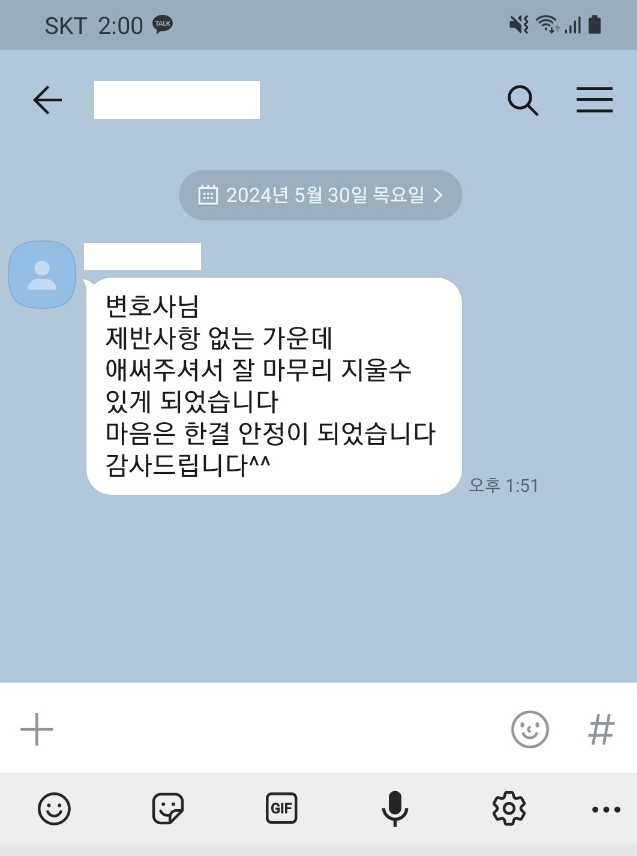This screenshot has width=637, height=856.
Task: Search within this conversation
Action: (523, 100)
